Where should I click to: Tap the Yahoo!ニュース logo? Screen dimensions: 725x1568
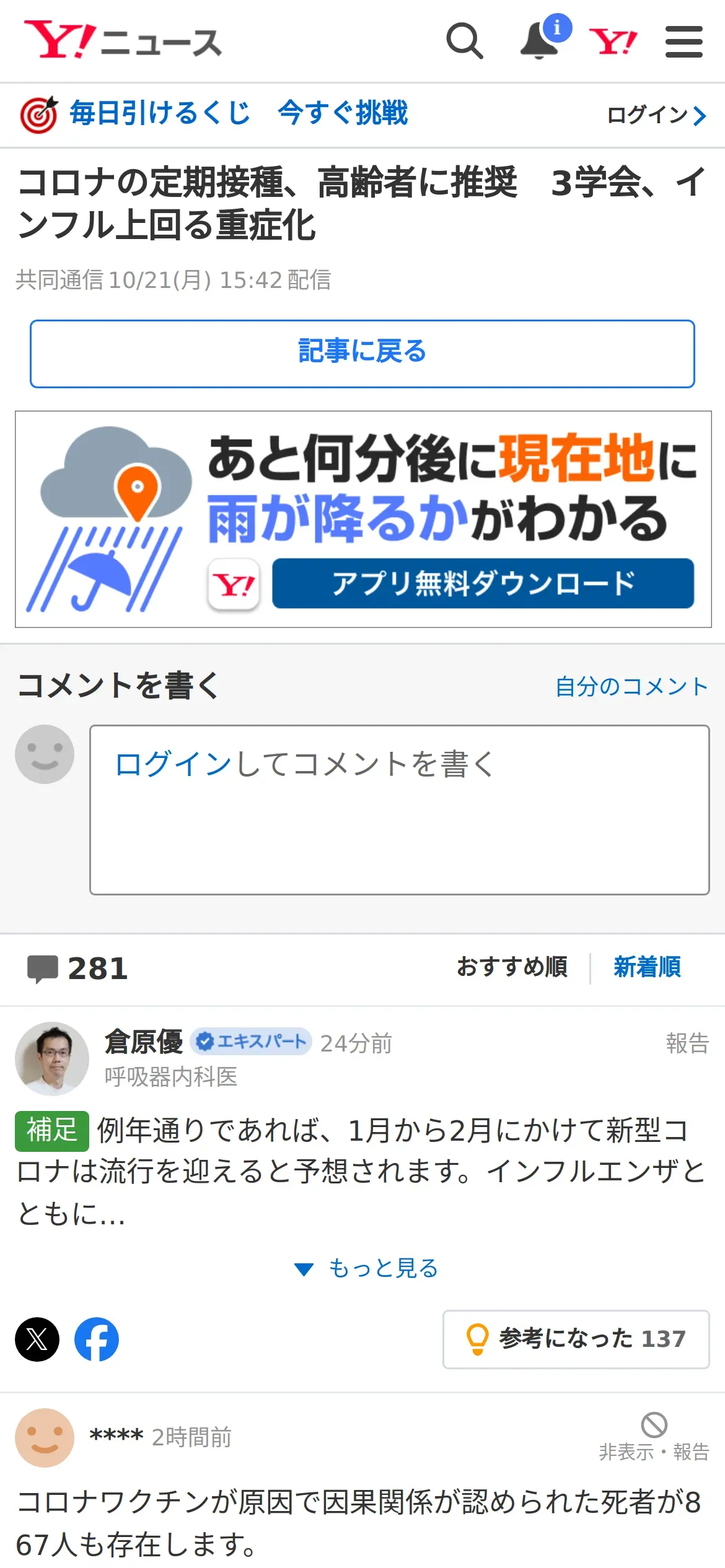[123, 40]
